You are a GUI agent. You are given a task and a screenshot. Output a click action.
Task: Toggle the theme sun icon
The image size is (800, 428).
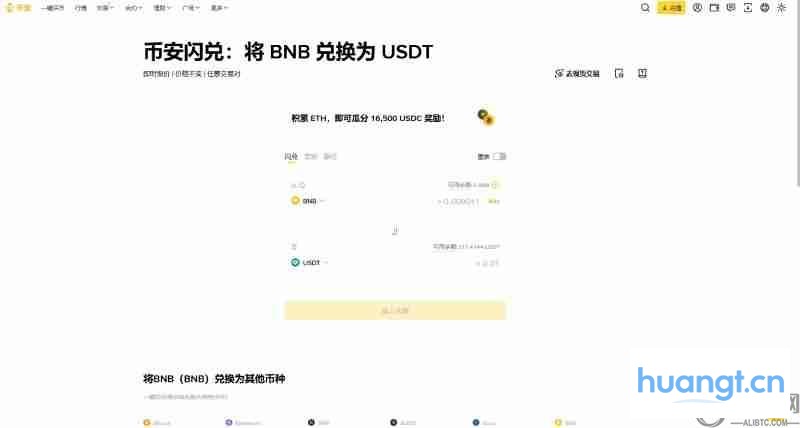(x=781, y=7)
